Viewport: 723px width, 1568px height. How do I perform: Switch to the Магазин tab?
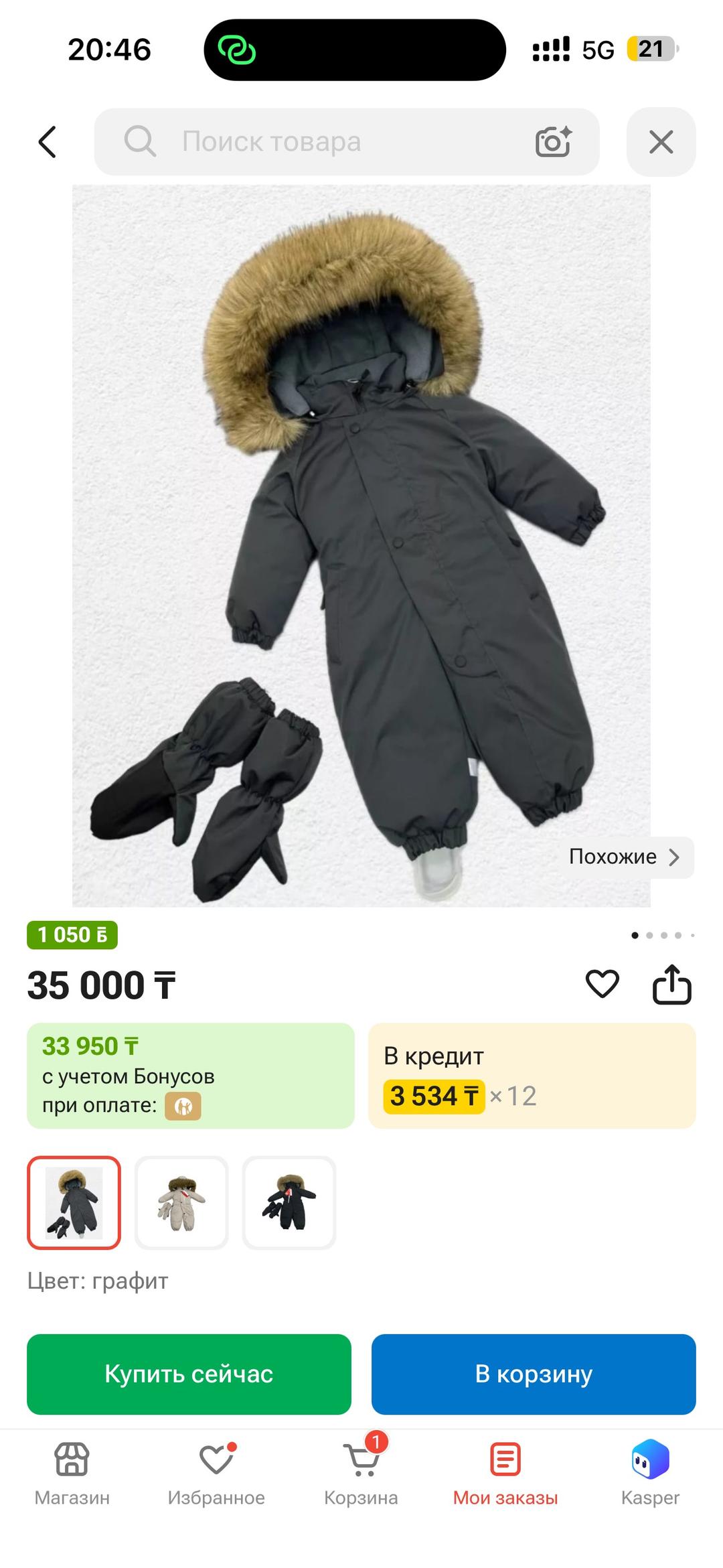(72, 1475)
